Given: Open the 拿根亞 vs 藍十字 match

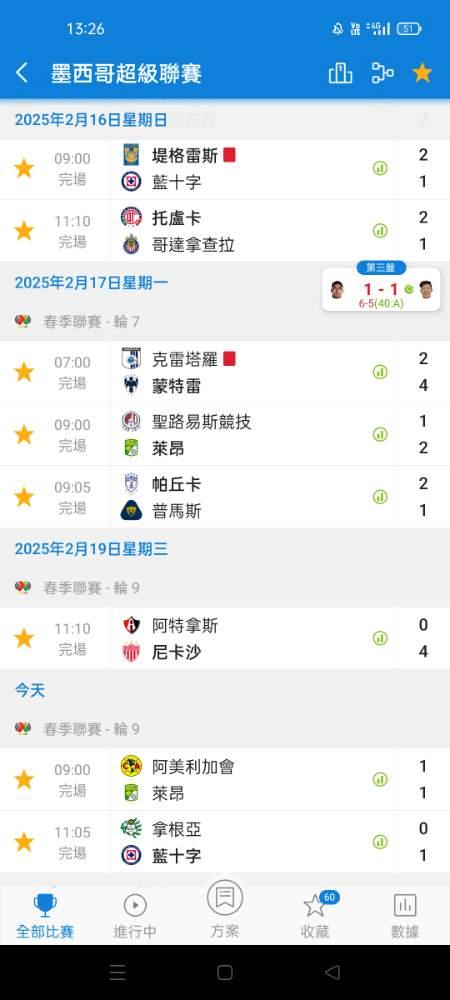Looking at the screenshot, I should point(225,842).
